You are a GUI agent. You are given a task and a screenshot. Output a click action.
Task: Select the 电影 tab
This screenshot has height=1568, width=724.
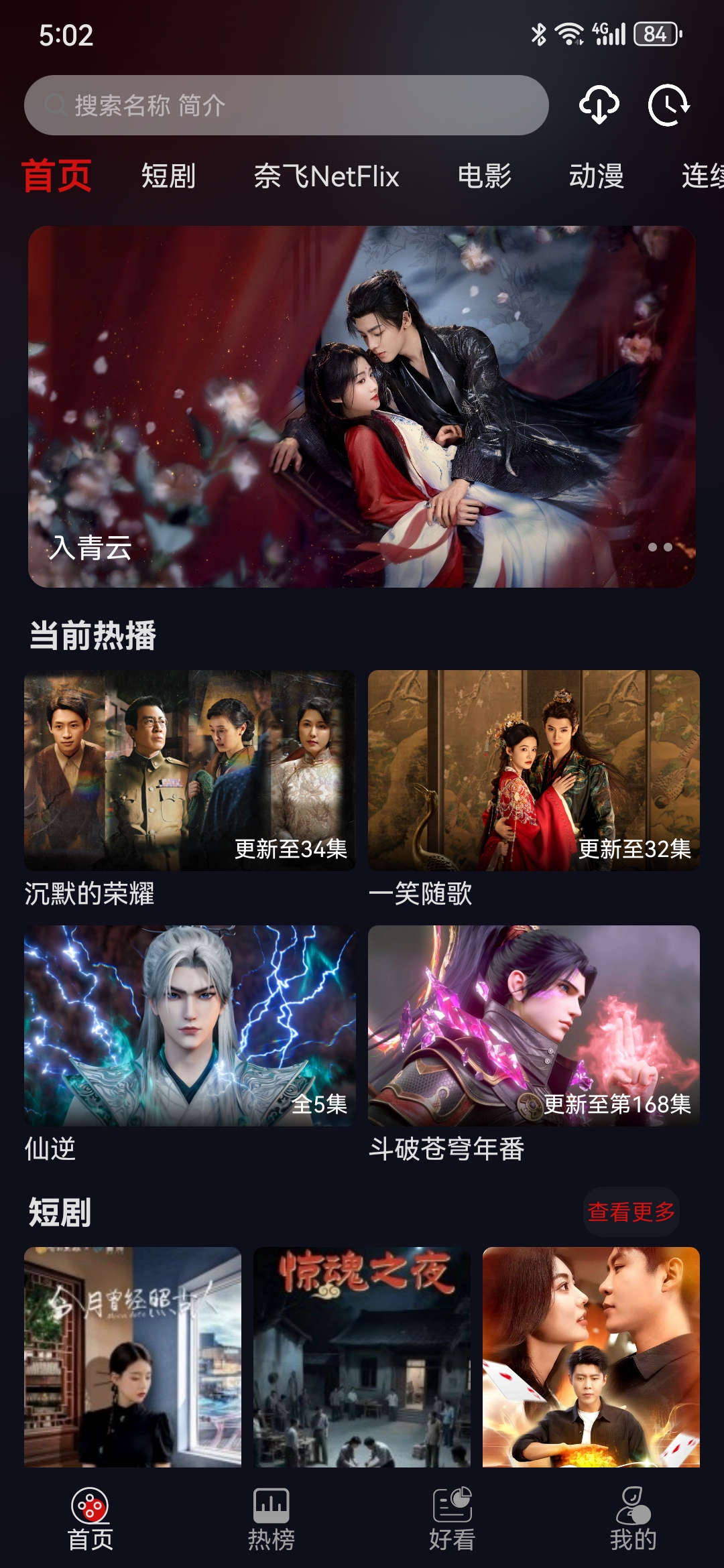[484, 176]
